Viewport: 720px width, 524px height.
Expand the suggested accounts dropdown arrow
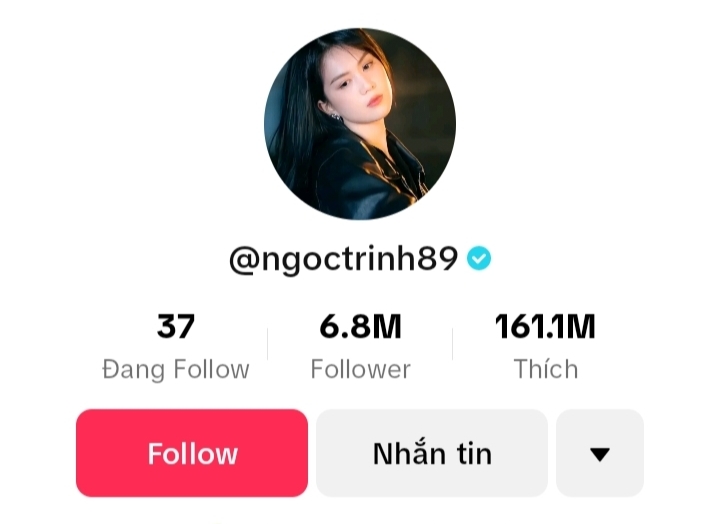pyautogui.click(x=600, y=453)
